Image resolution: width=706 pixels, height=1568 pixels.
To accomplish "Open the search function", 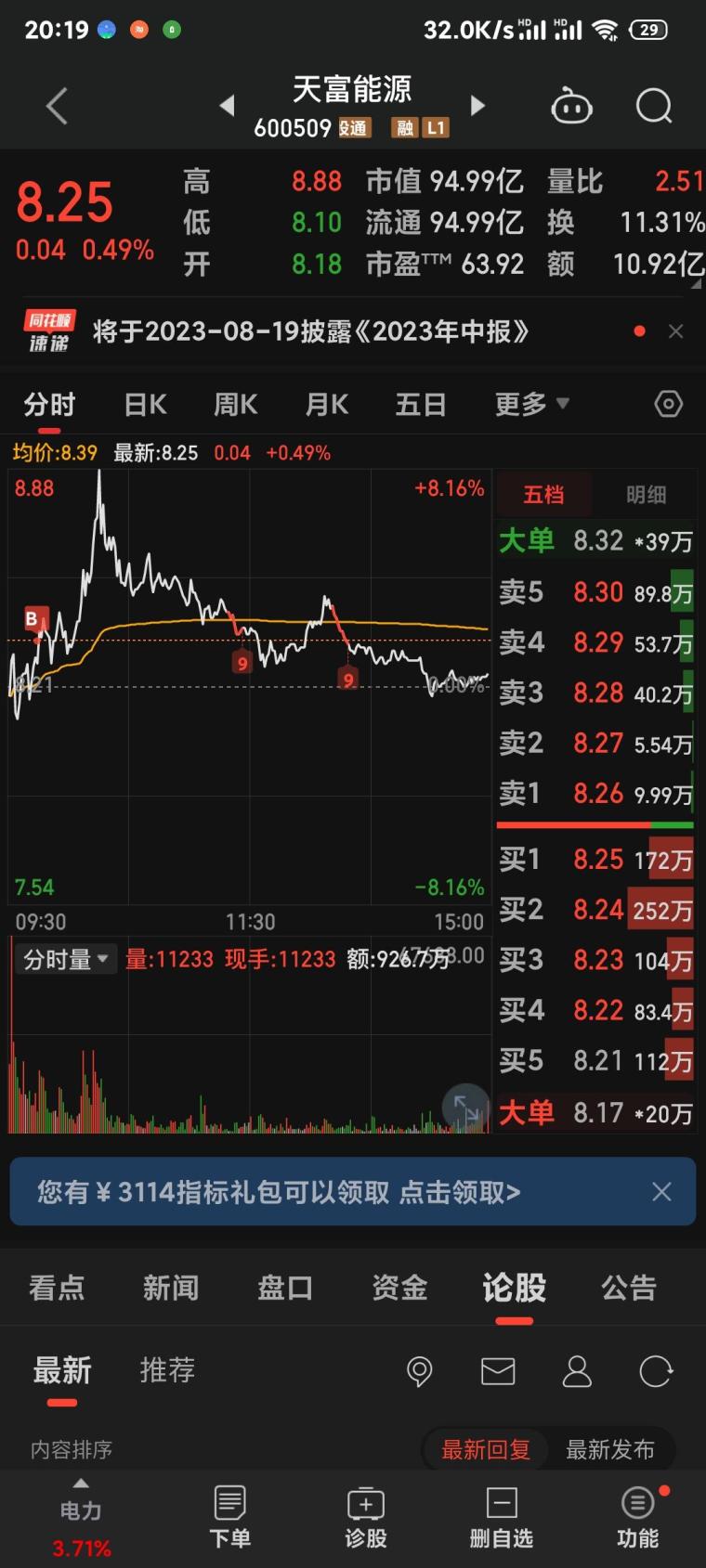I will coord(653,106).
